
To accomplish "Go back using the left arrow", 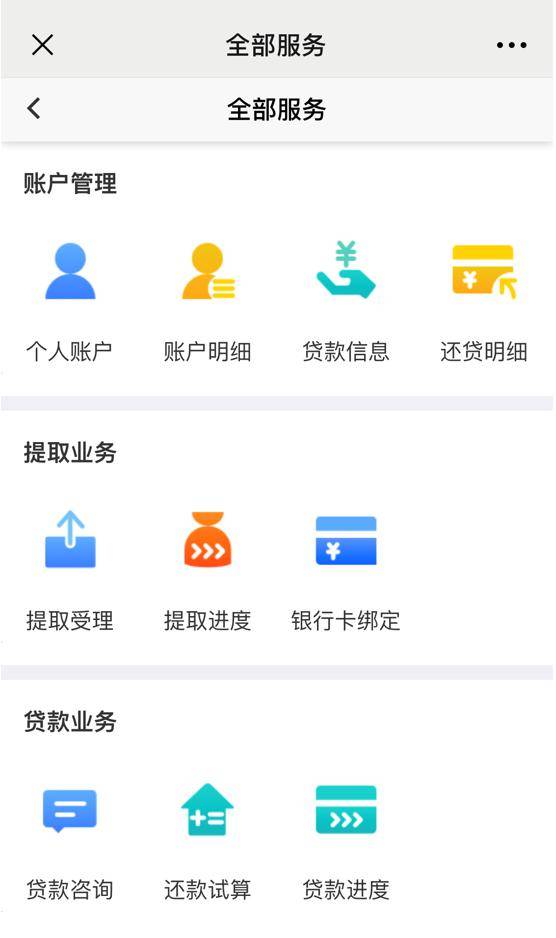I will click(x=34, y=109).
